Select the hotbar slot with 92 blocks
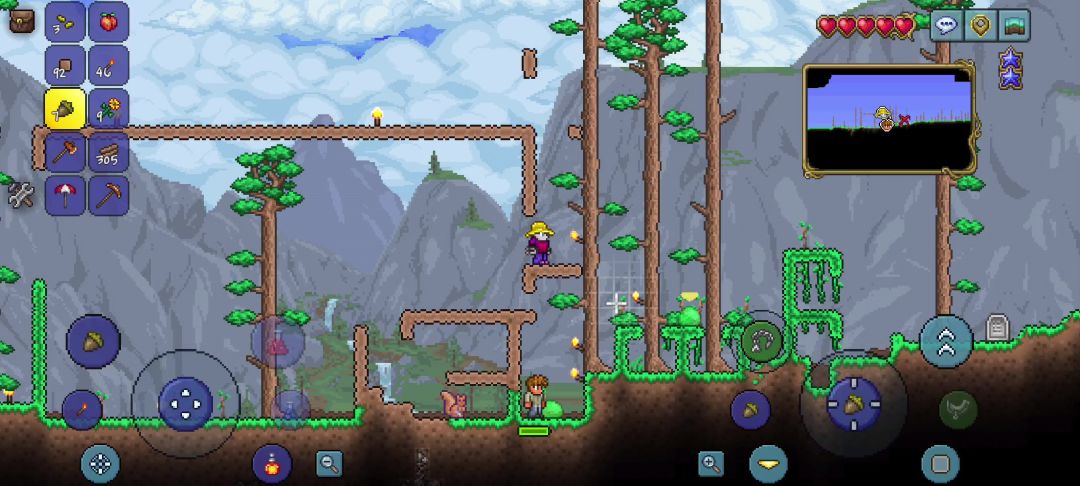Viewport: 1080px width, 486px height. click(x=65, y=66)
